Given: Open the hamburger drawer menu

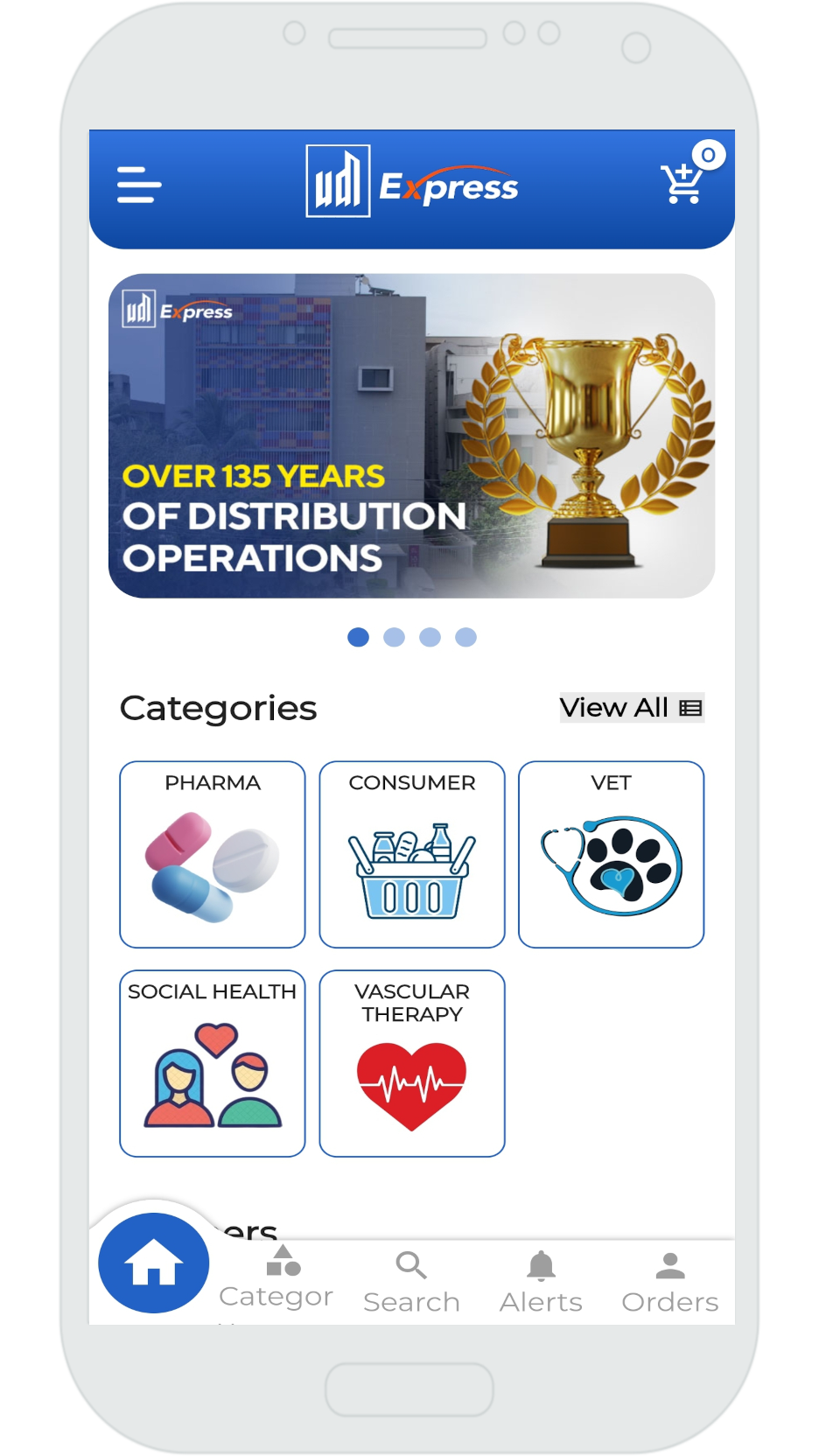Looking at the screenshot, I should coord(139,185).
